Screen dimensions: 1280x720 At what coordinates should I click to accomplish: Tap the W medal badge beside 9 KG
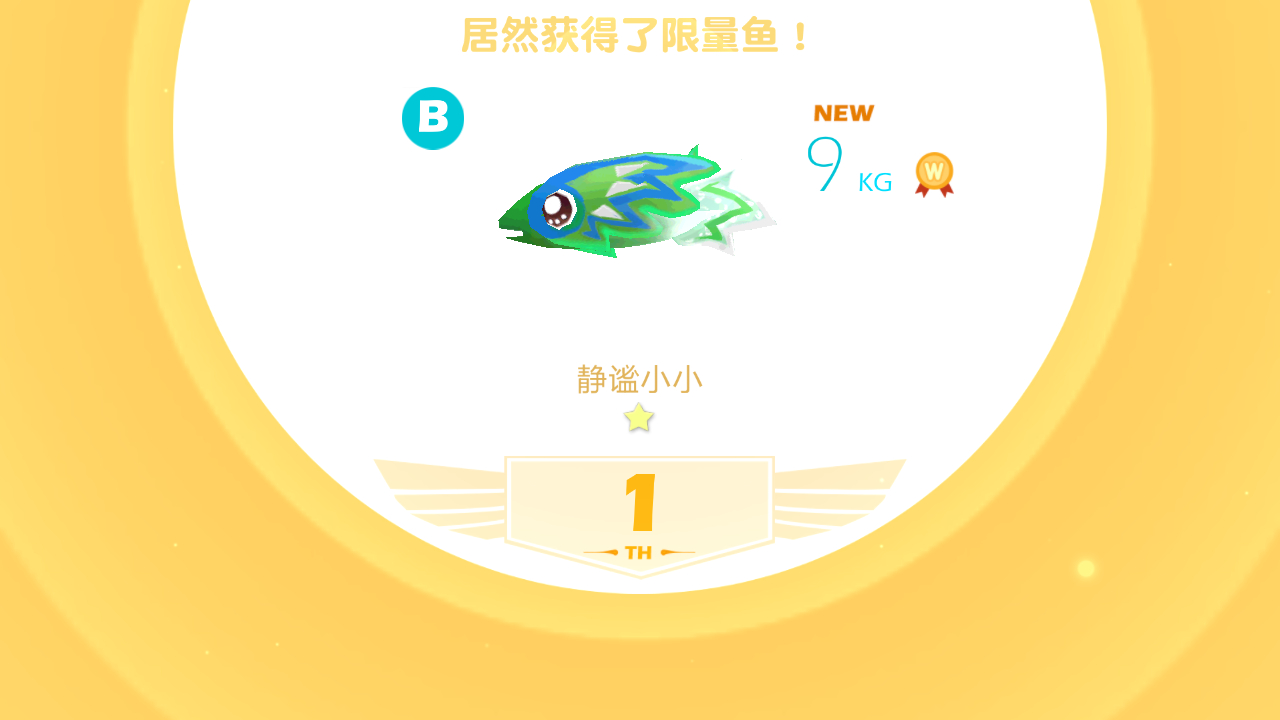pos(934,175)
